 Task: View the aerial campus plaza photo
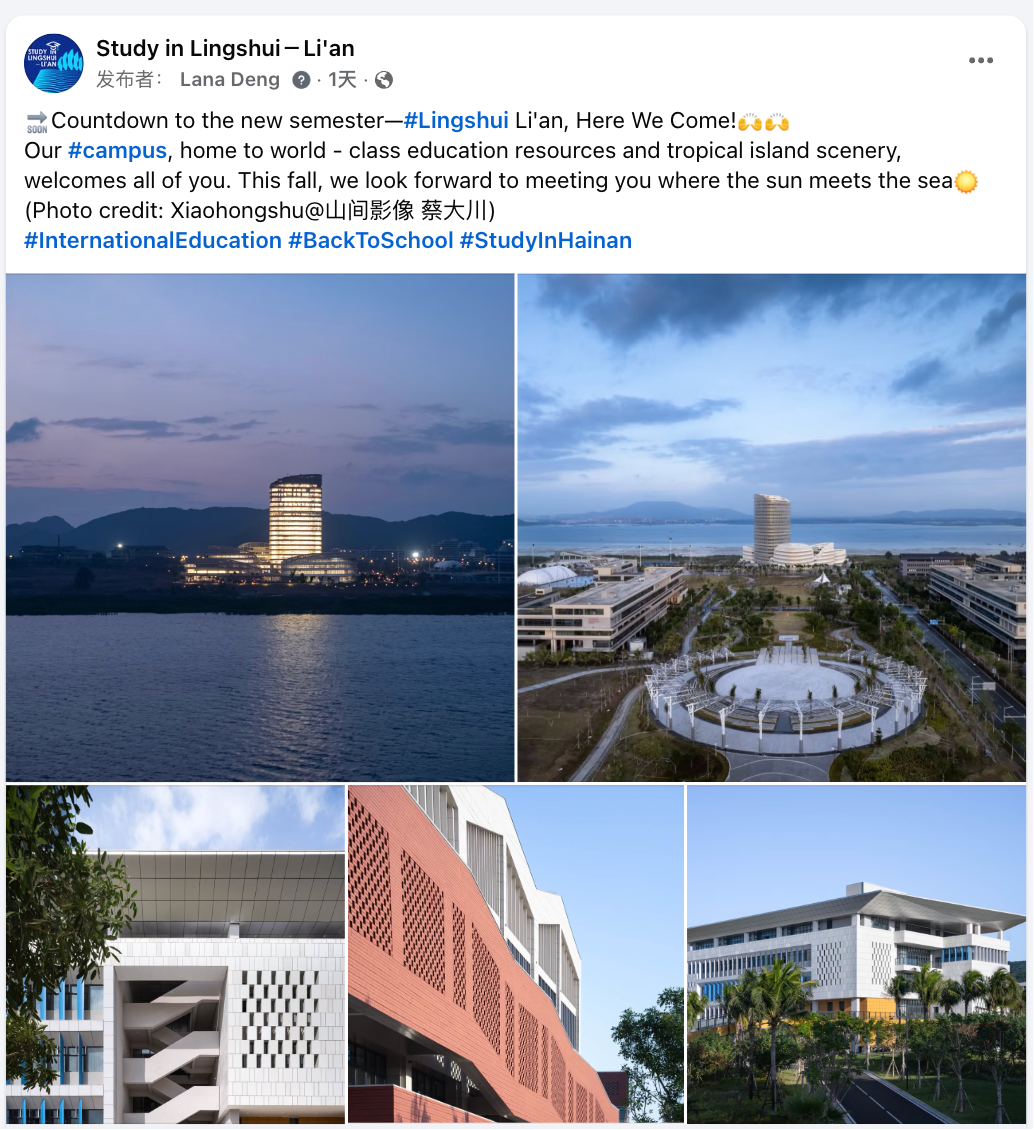(771, 527)
